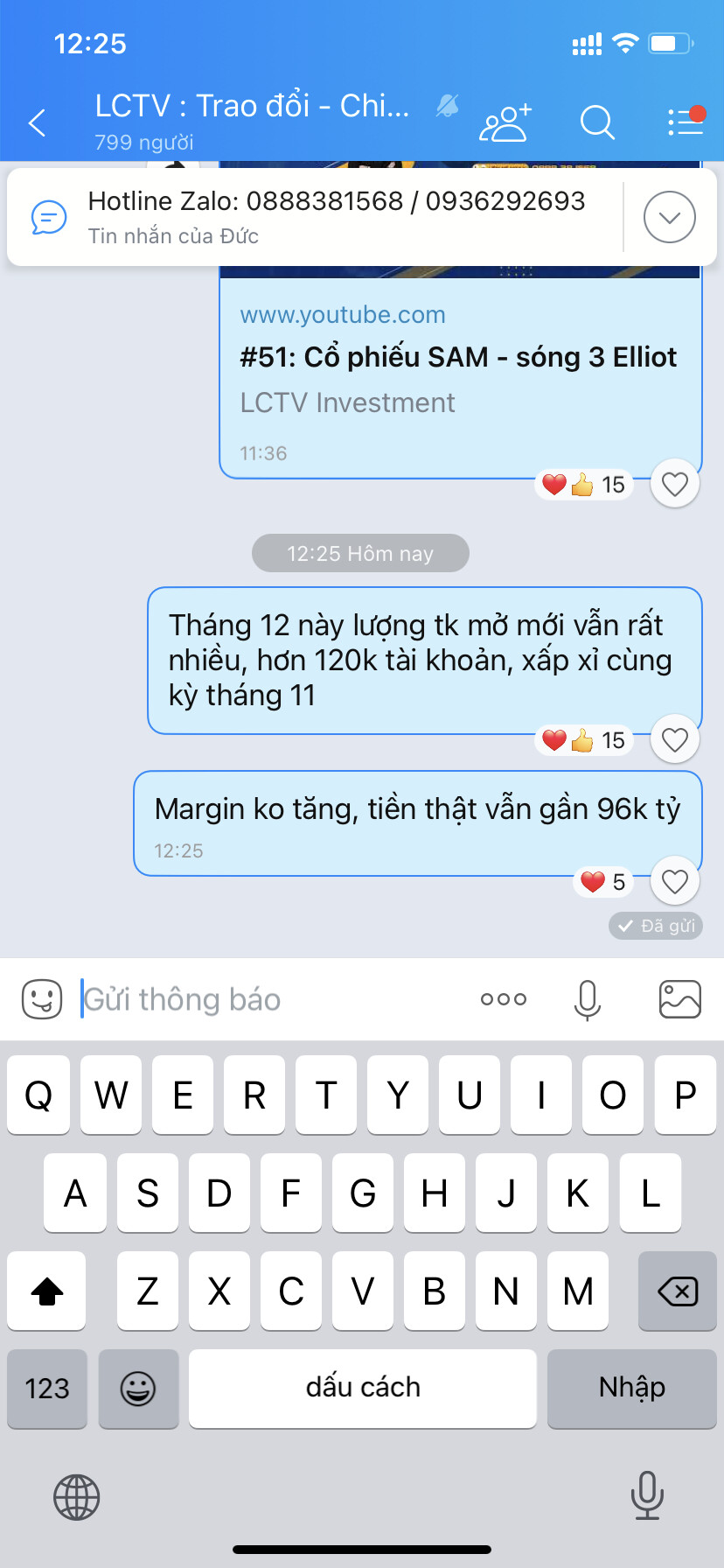724x1568 pixels.
Task: Start keyboard dictation
Action: [x=647, y=1495]
